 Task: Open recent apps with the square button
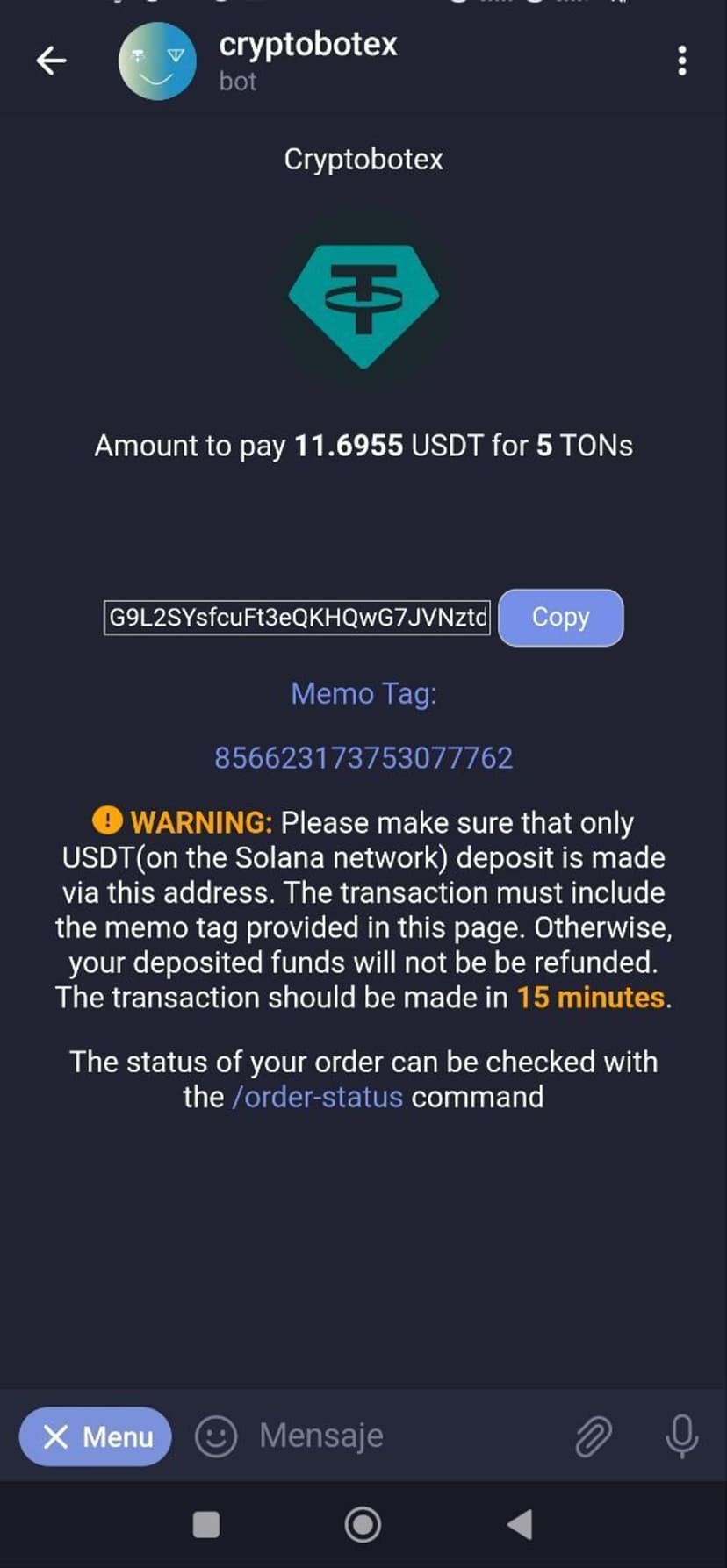pyautogui.click(x=205, y=1525)
